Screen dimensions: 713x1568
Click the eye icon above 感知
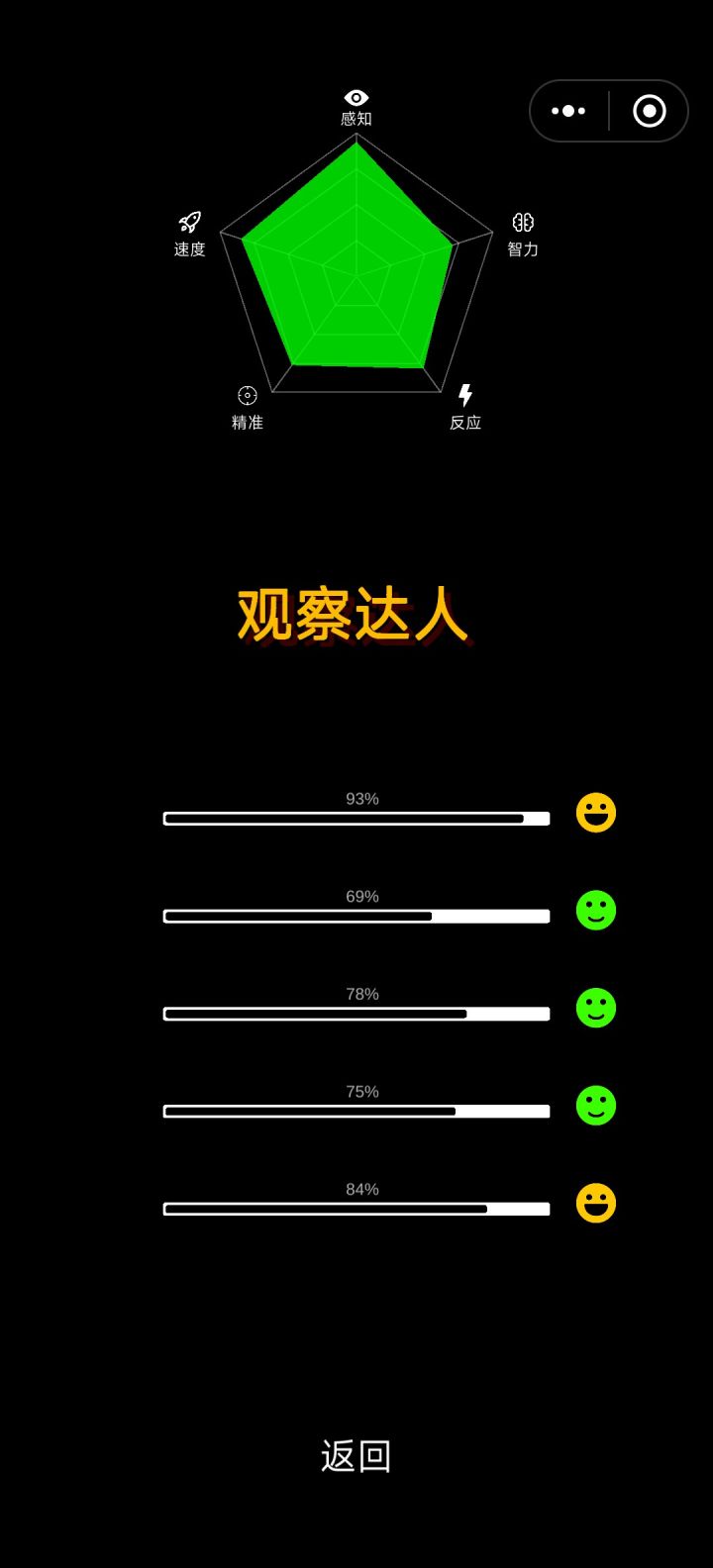tap(355, 97)
